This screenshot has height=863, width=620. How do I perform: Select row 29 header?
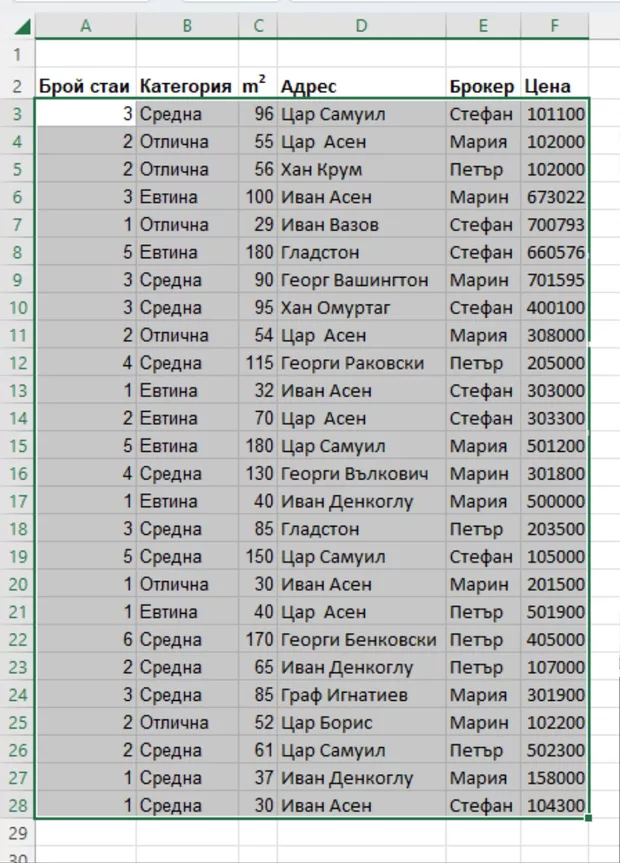pyautogui.click(x=16, y=832)
